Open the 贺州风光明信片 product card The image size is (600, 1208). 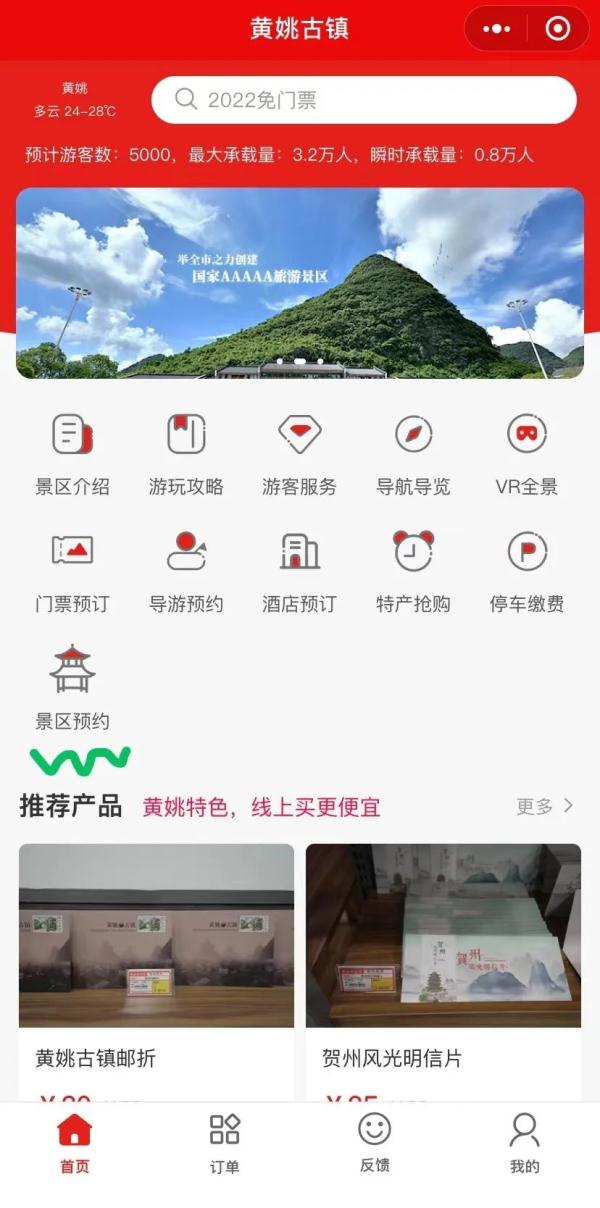coord(443,972)
